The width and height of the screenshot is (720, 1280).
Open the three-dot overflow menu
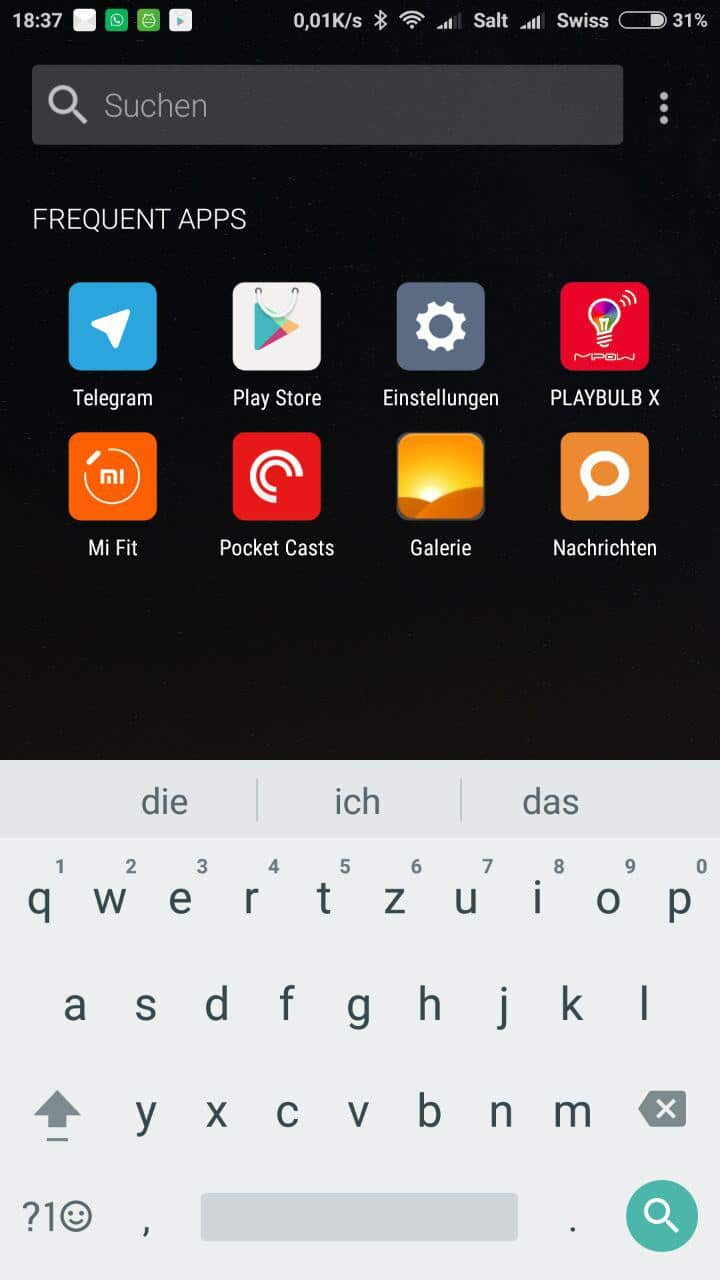pos(664,107)
